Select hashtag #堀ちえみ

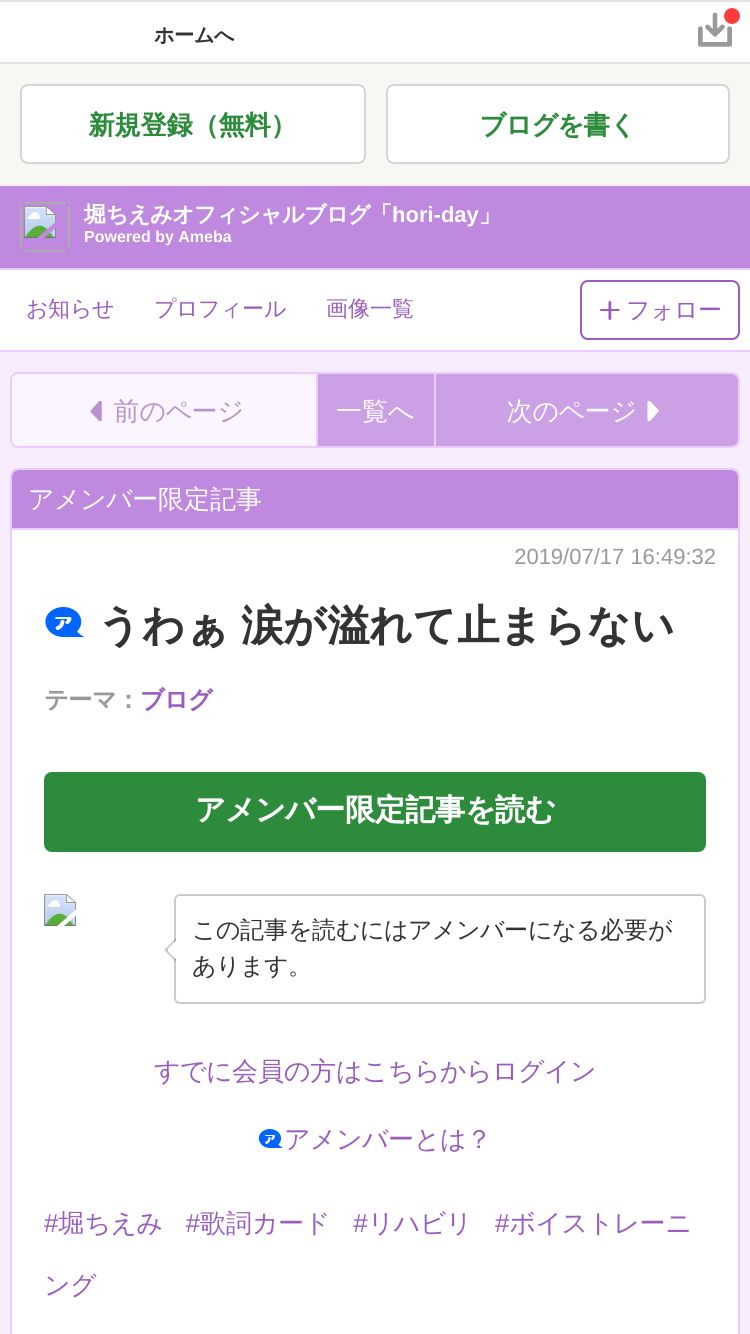(x=103, y=1223)
